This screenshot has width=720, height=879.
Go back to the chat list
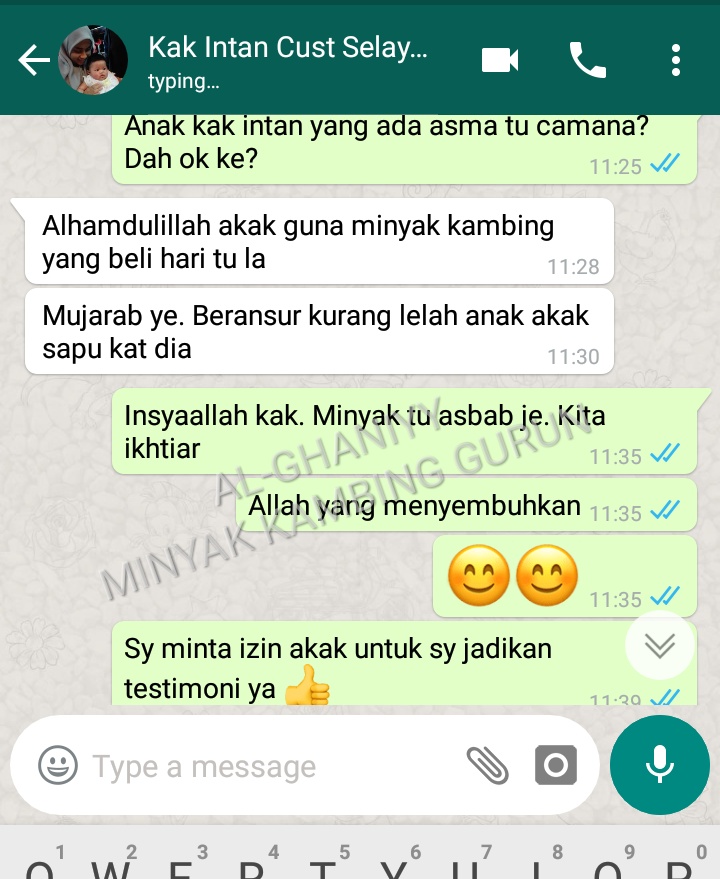(x=33, y=61)
